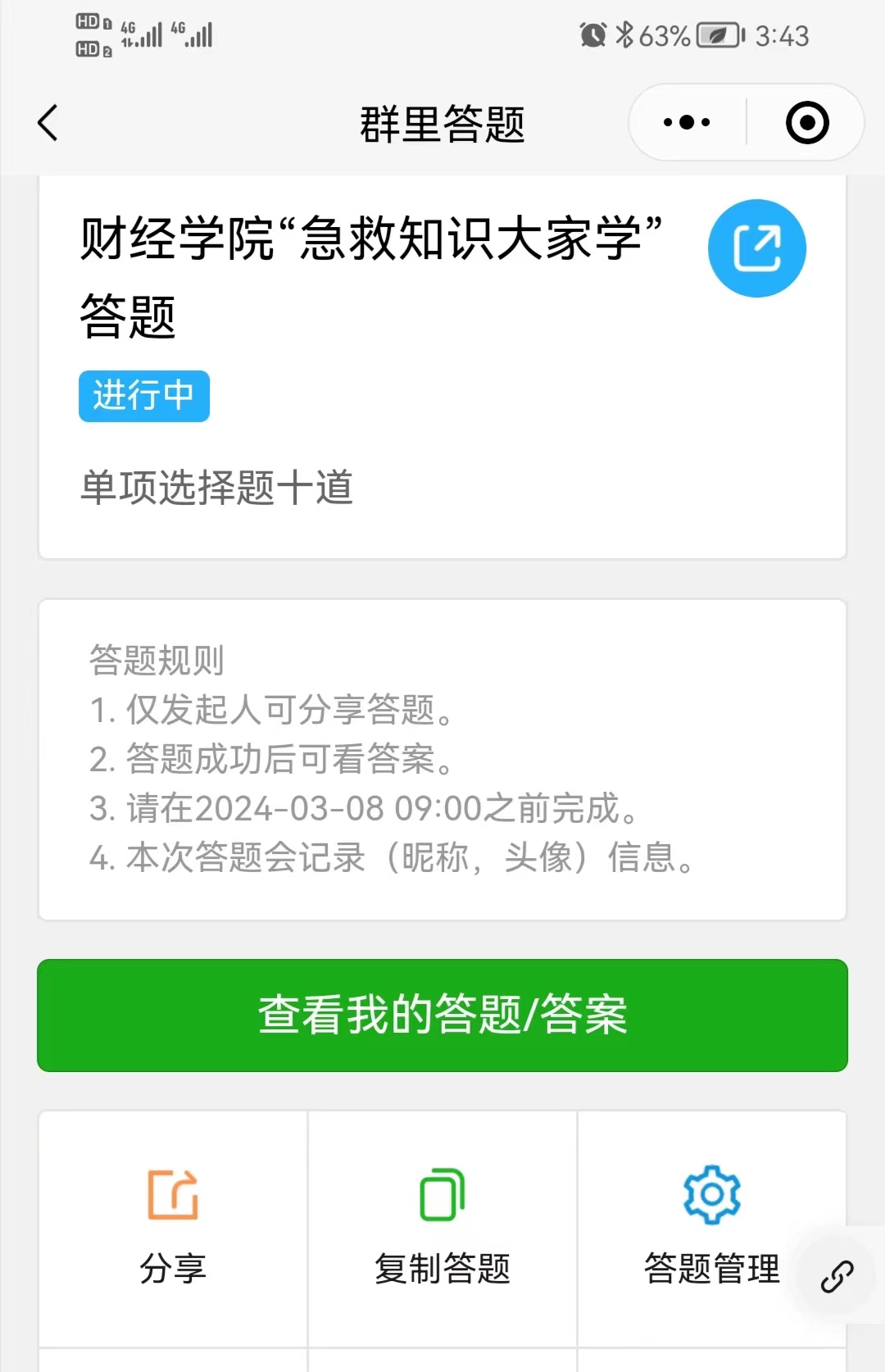885x1372 pixels.
Task: Open 查看我的答题/答案
Action: [x=442, y=1015]
